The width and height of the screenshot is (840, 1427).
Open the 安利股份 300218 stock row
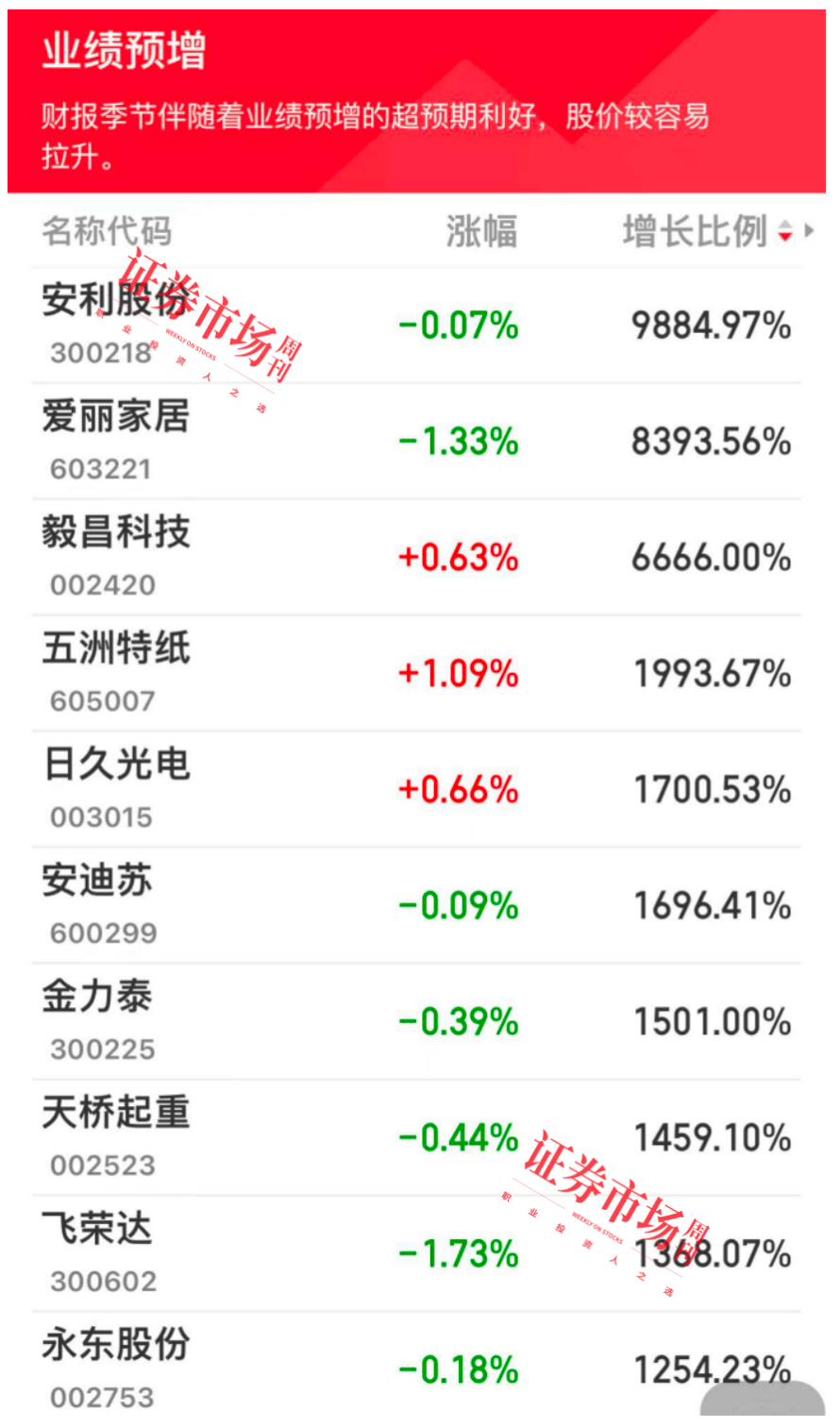point(416,327)
